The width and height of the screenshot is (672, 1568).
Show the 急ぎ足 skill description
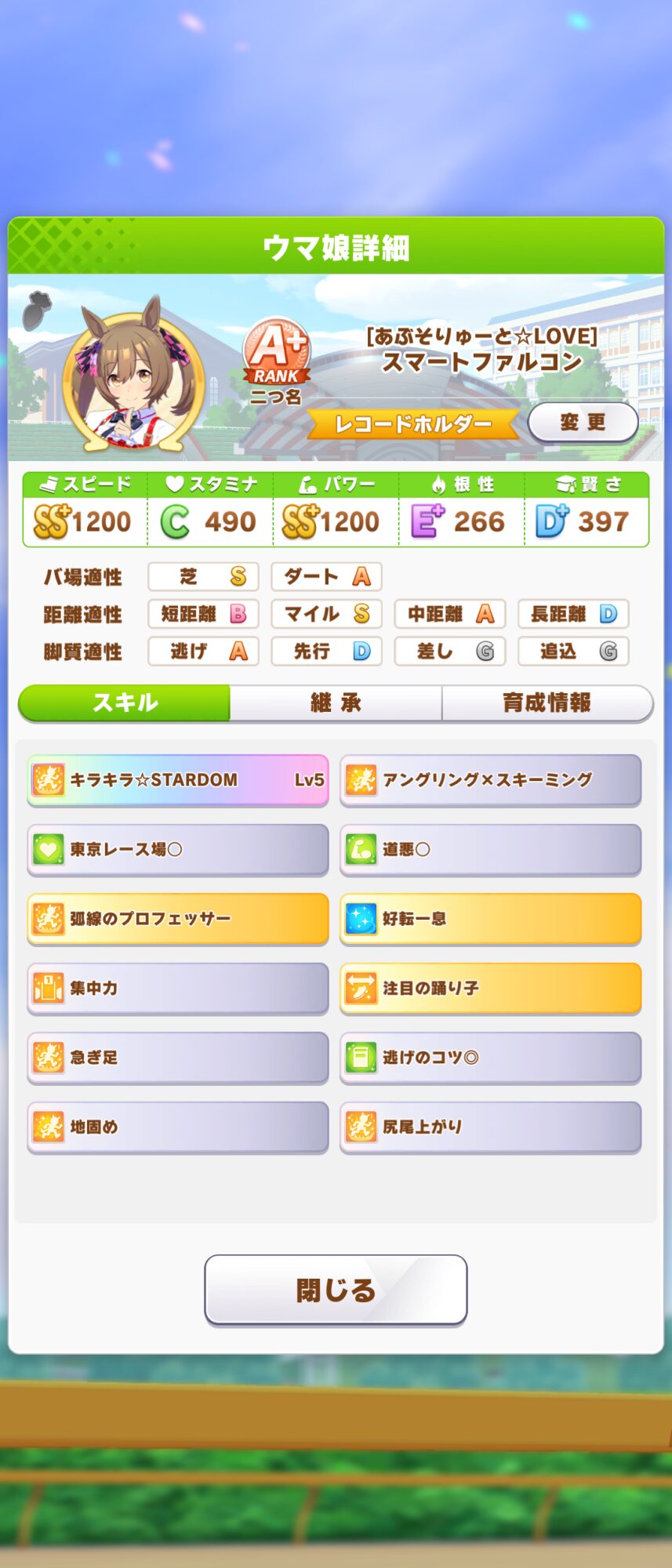[178, 1058]
